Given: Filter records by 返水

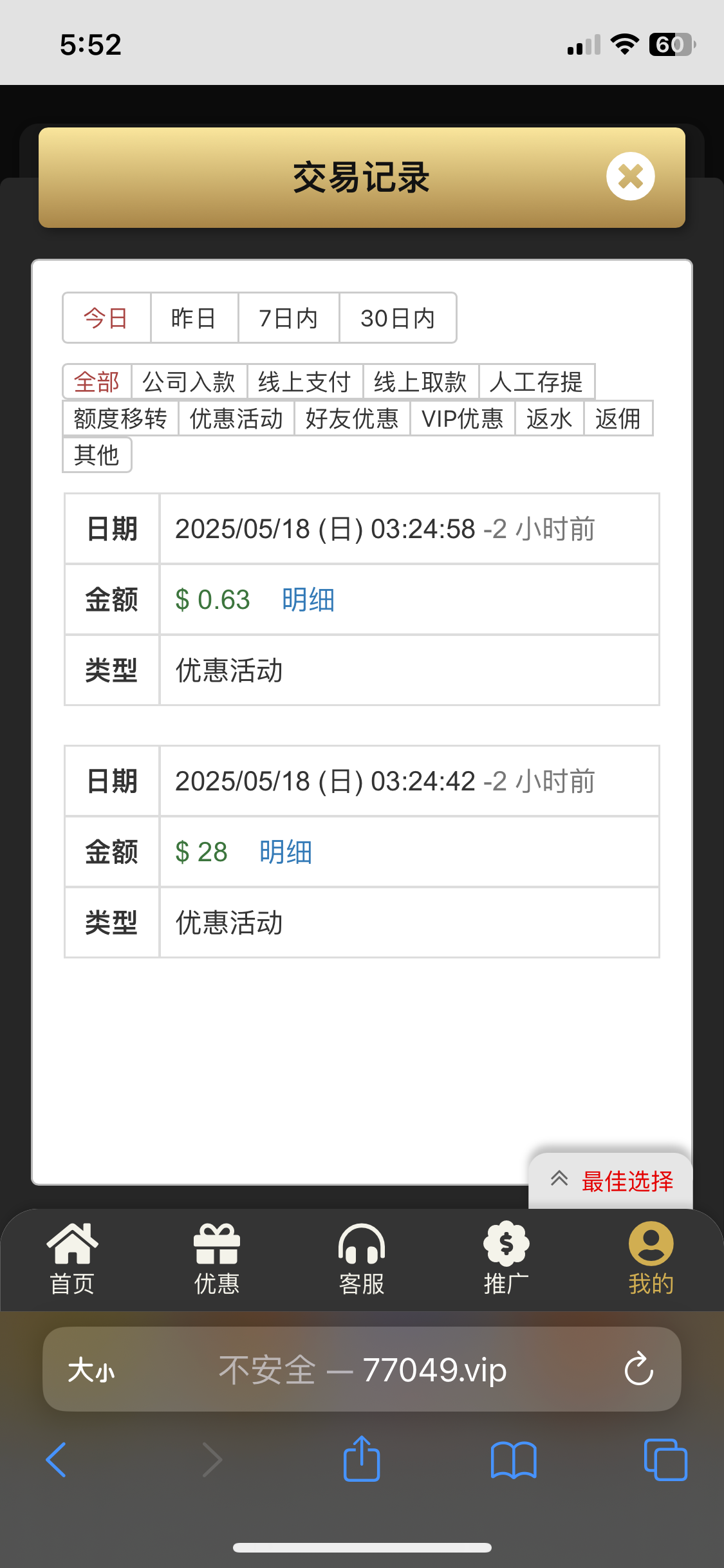Looking at the screenshot, I should [549, 418].
